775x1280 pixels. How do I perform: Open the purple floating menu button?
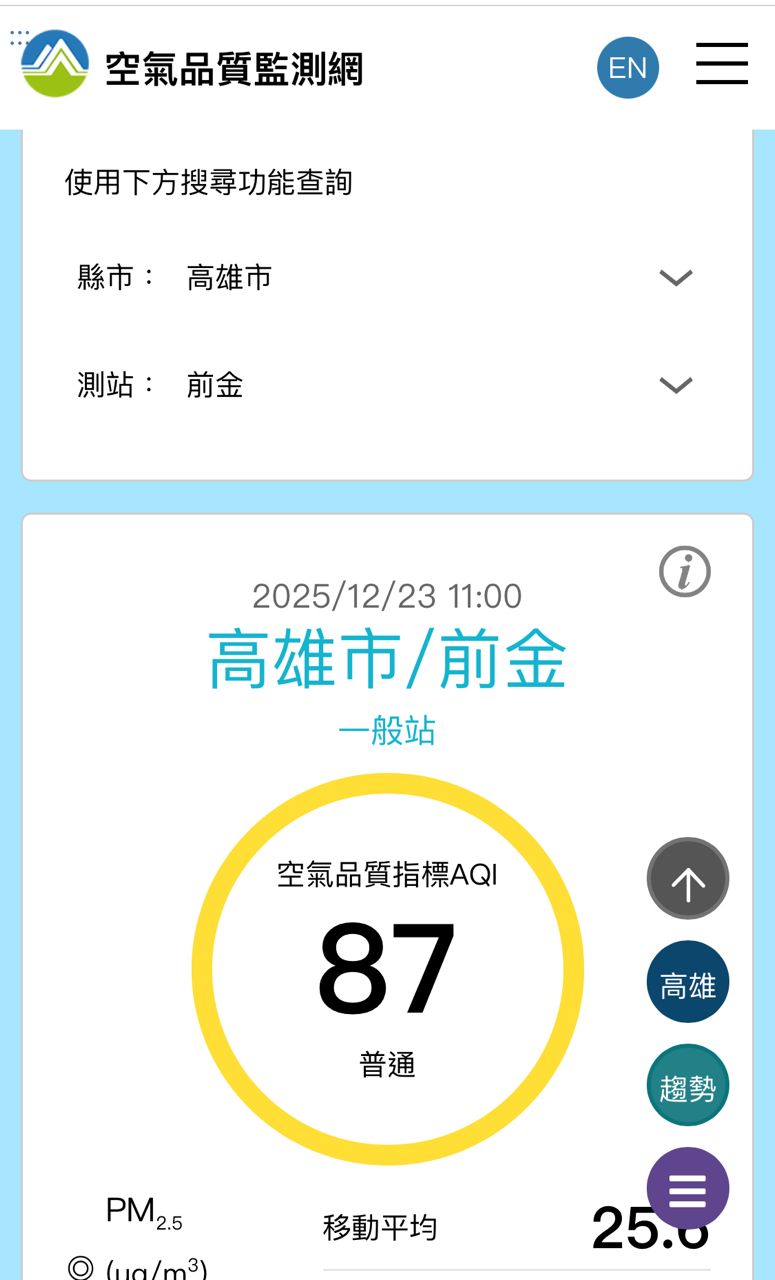688,1189
